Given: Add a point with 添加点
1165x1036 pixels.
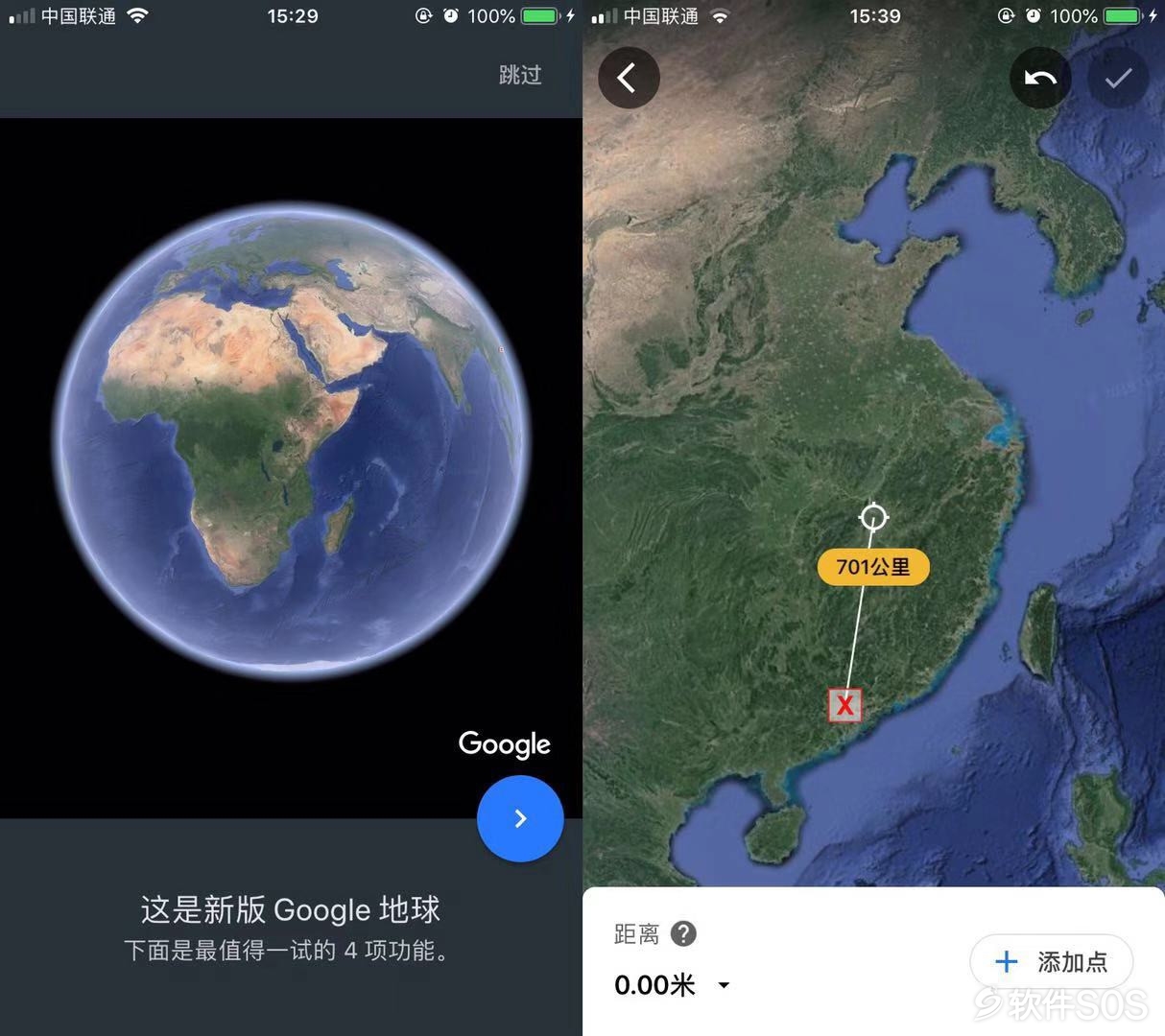Looking at the screenshot, I should (1052, 961).
